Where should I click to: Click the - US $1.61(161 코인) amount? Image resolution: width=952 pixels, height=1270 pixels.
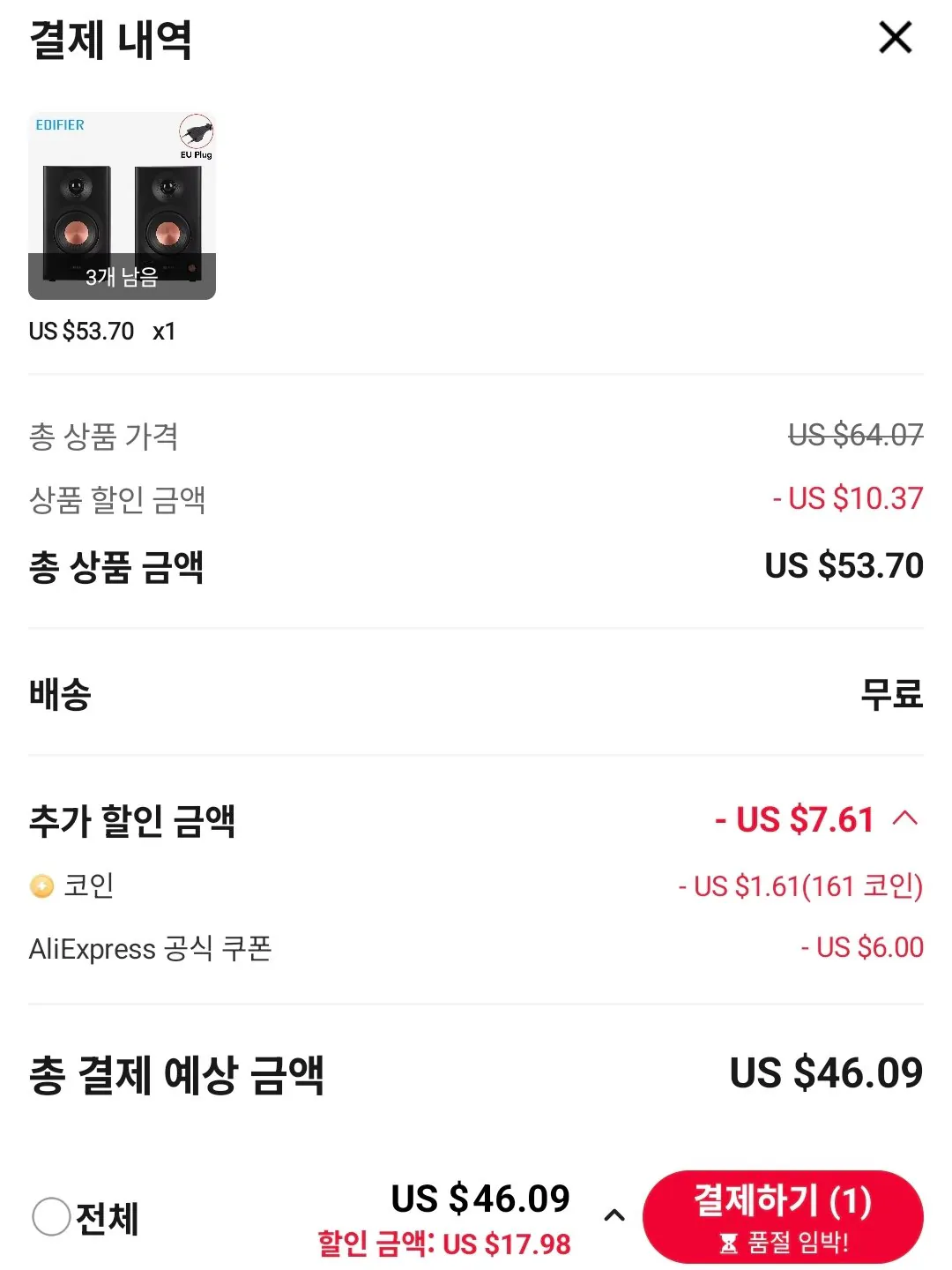800,885
